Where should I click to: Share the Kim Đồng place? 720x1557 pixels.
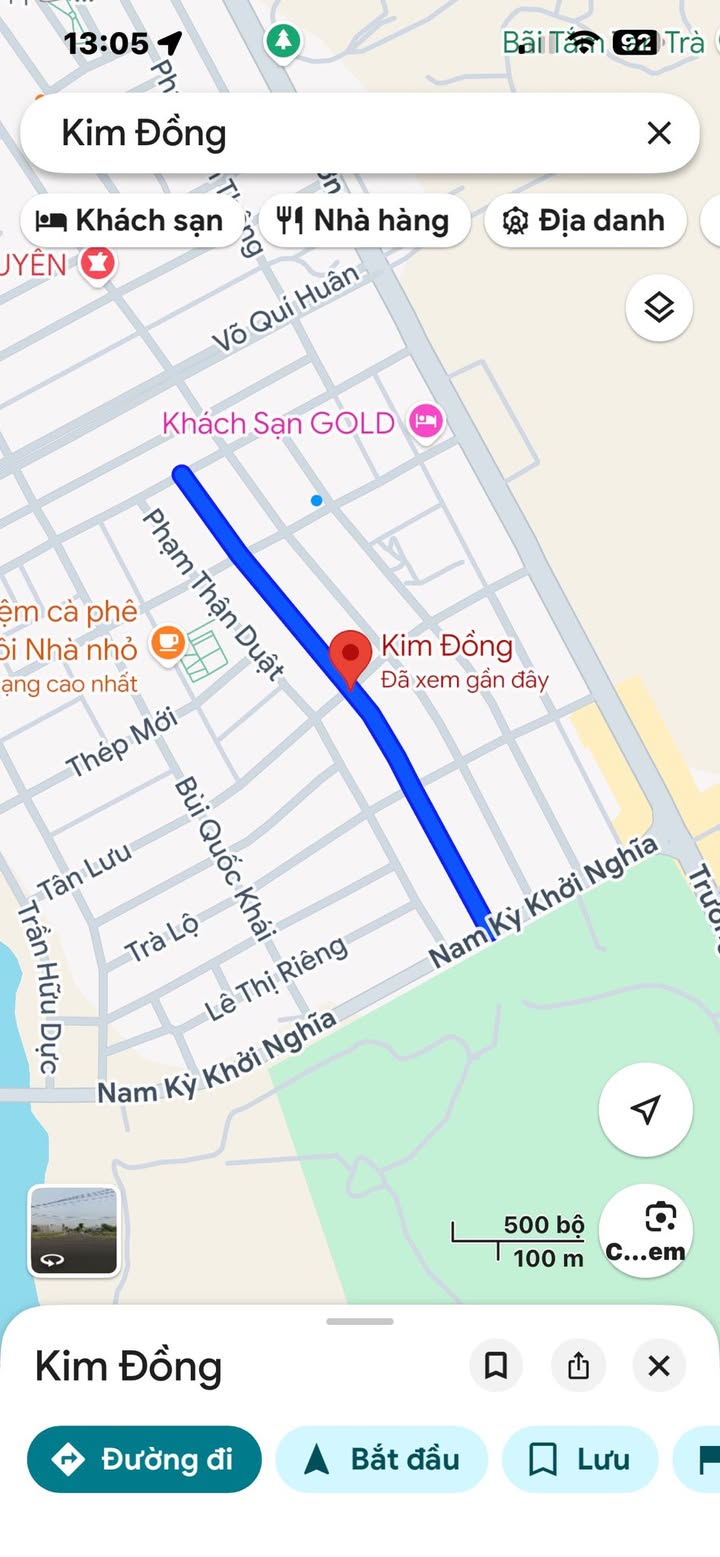578,1365
